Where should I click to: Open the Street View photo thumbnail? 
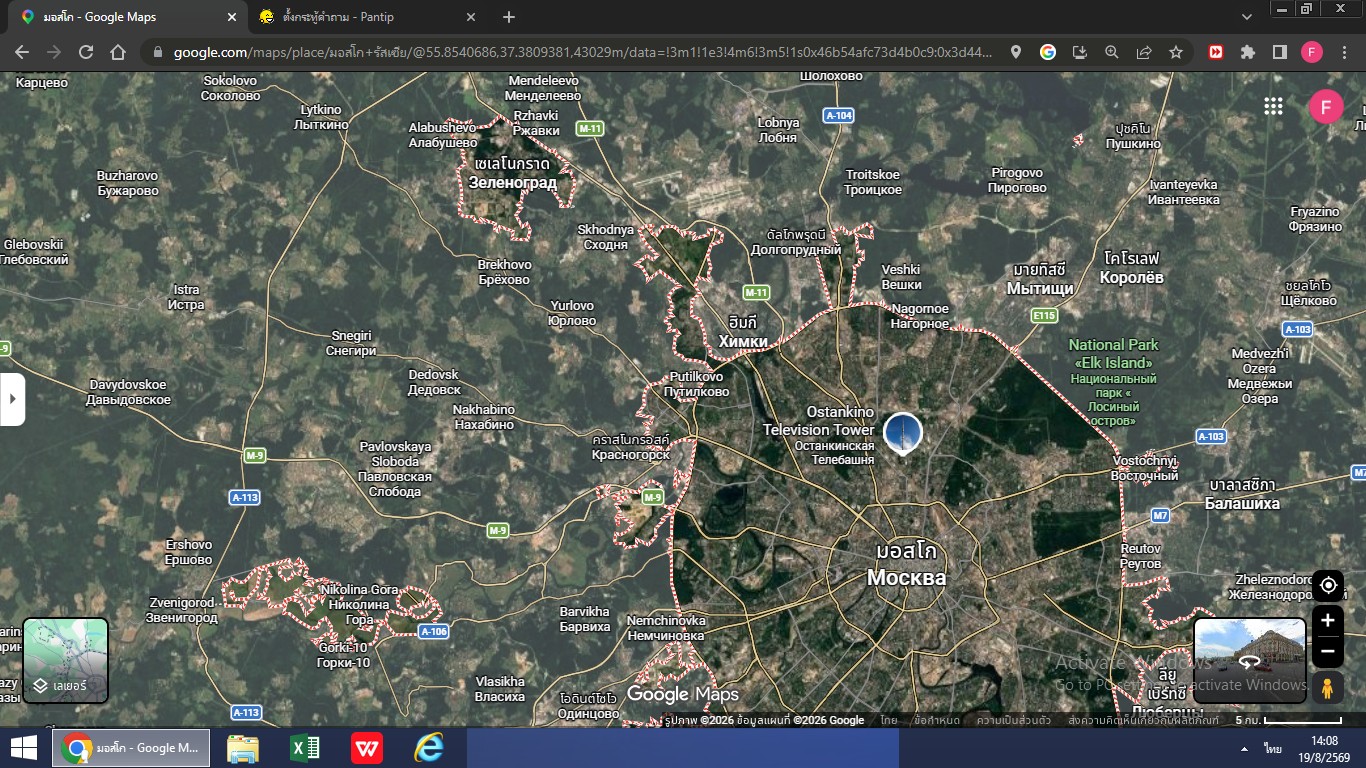click(x=1250, y=660)
